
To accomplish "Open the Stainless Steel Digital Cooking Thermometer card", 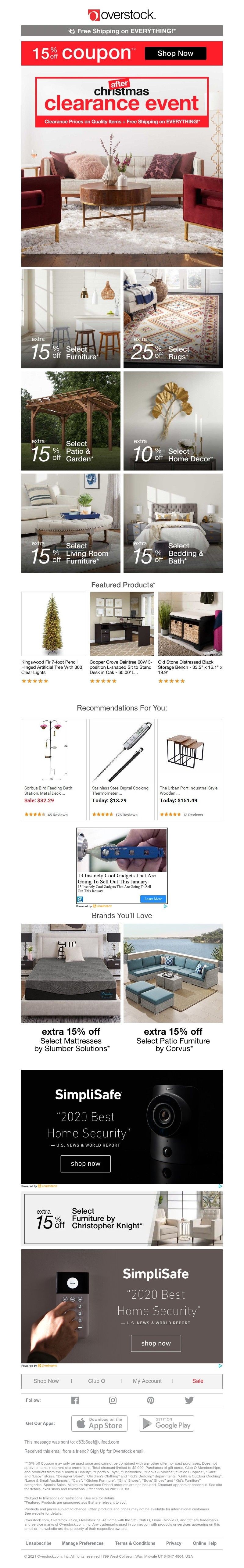I will pos(122,769).
